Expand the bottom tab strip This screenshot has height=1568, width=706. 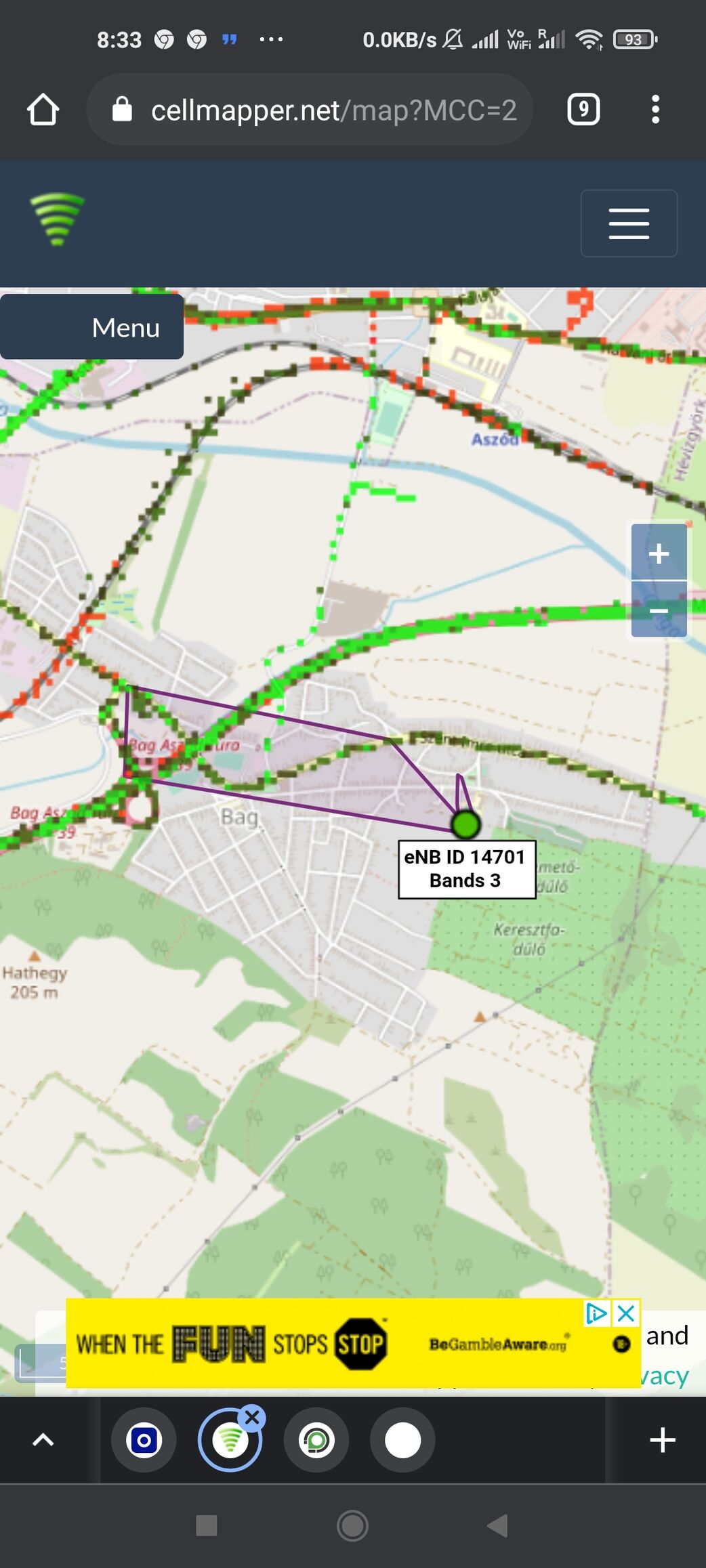coord(43,1440)
